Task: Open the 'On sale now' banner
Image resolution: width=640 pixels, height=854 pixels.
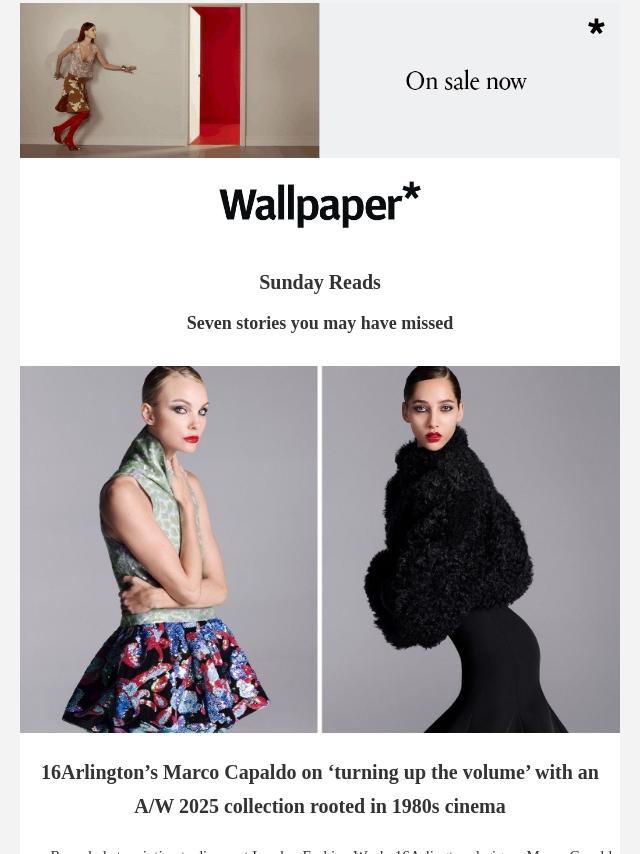Action: coord(320,80)
